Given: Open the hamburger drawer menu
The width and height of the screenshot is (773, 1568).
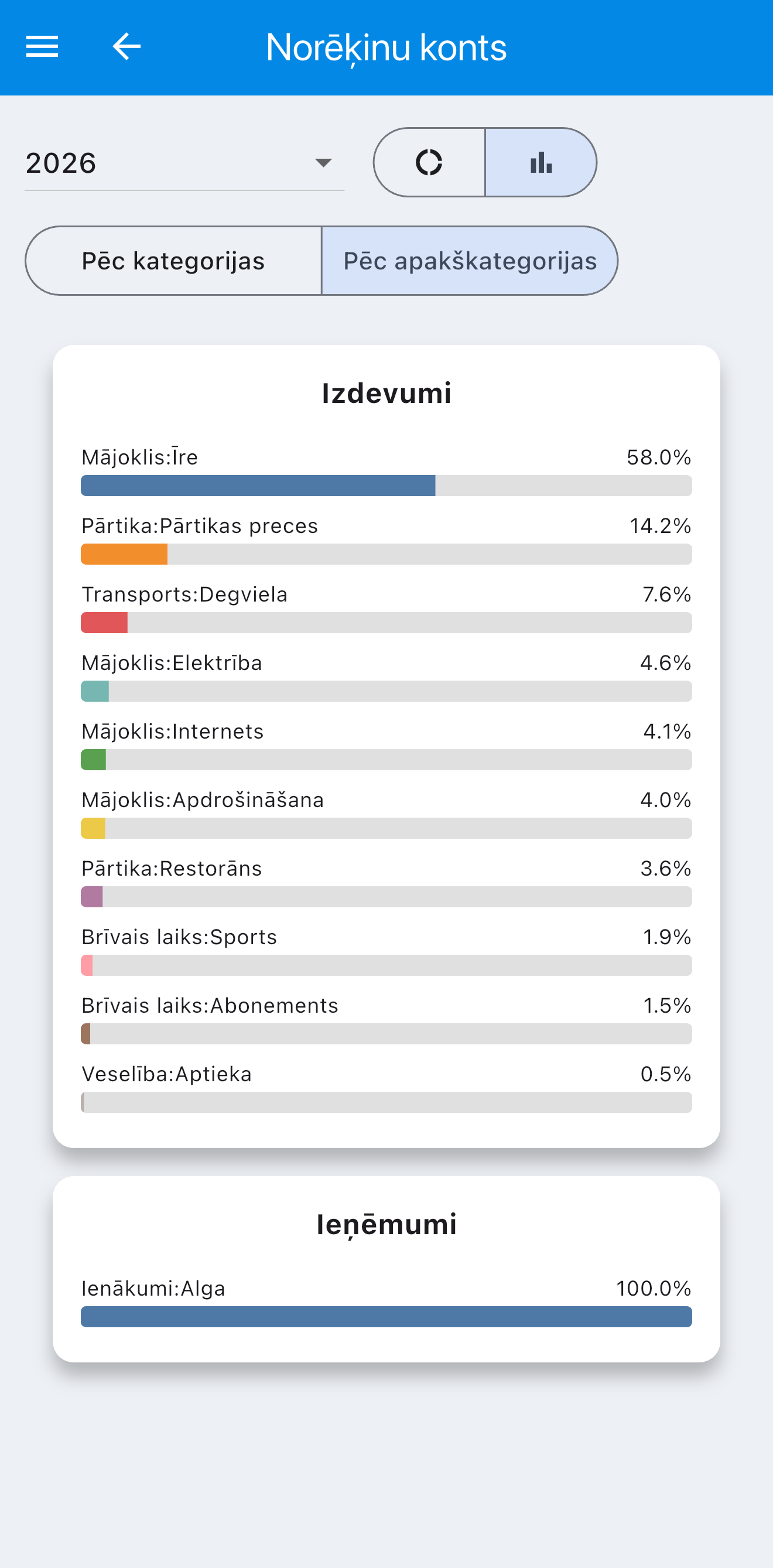Looking at the screenshot, I should pyautogui.click(x=42, y=46).
